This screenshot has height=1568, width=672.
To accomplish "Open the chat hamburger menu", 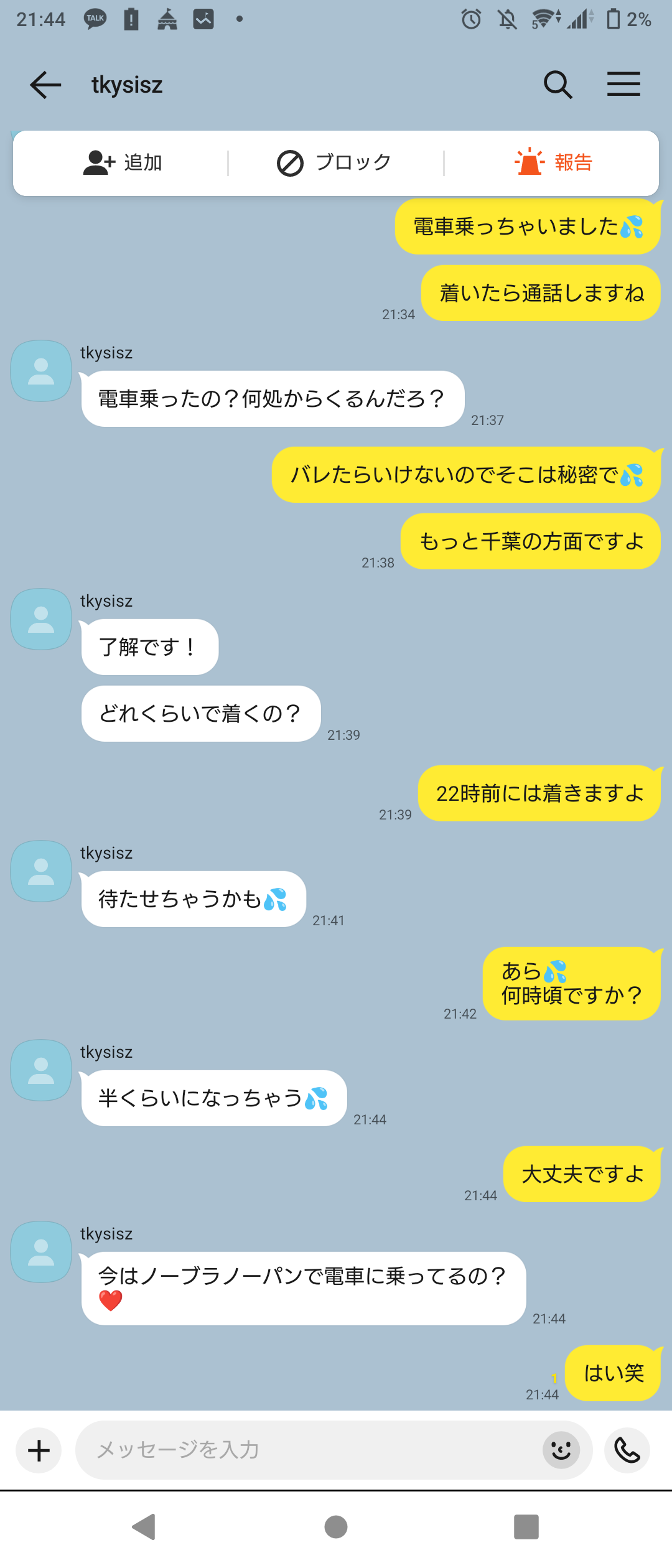I will click(623, 85).
